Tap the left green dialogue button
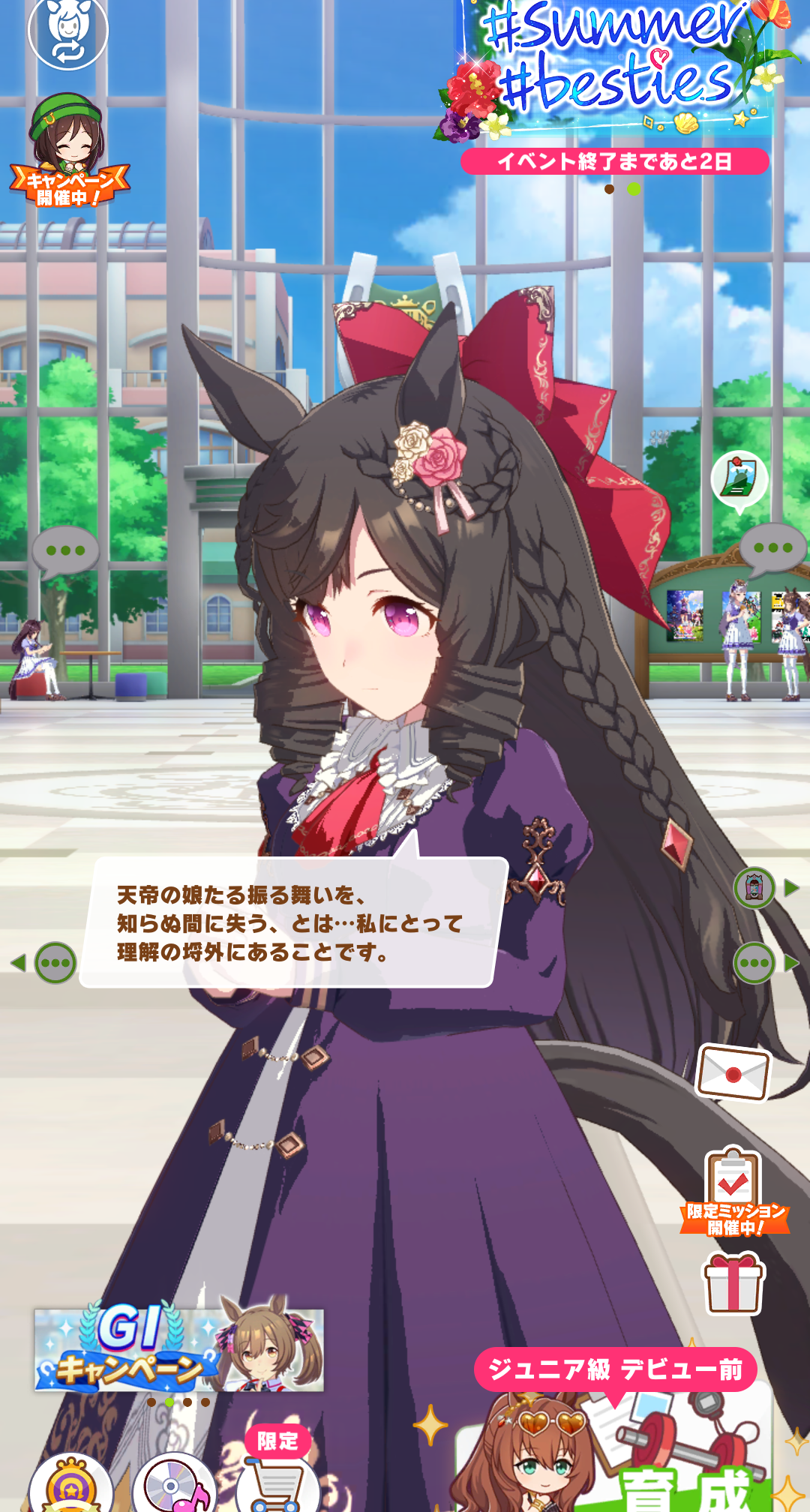This screenshot has height=1512, width=810. point(55,963)
